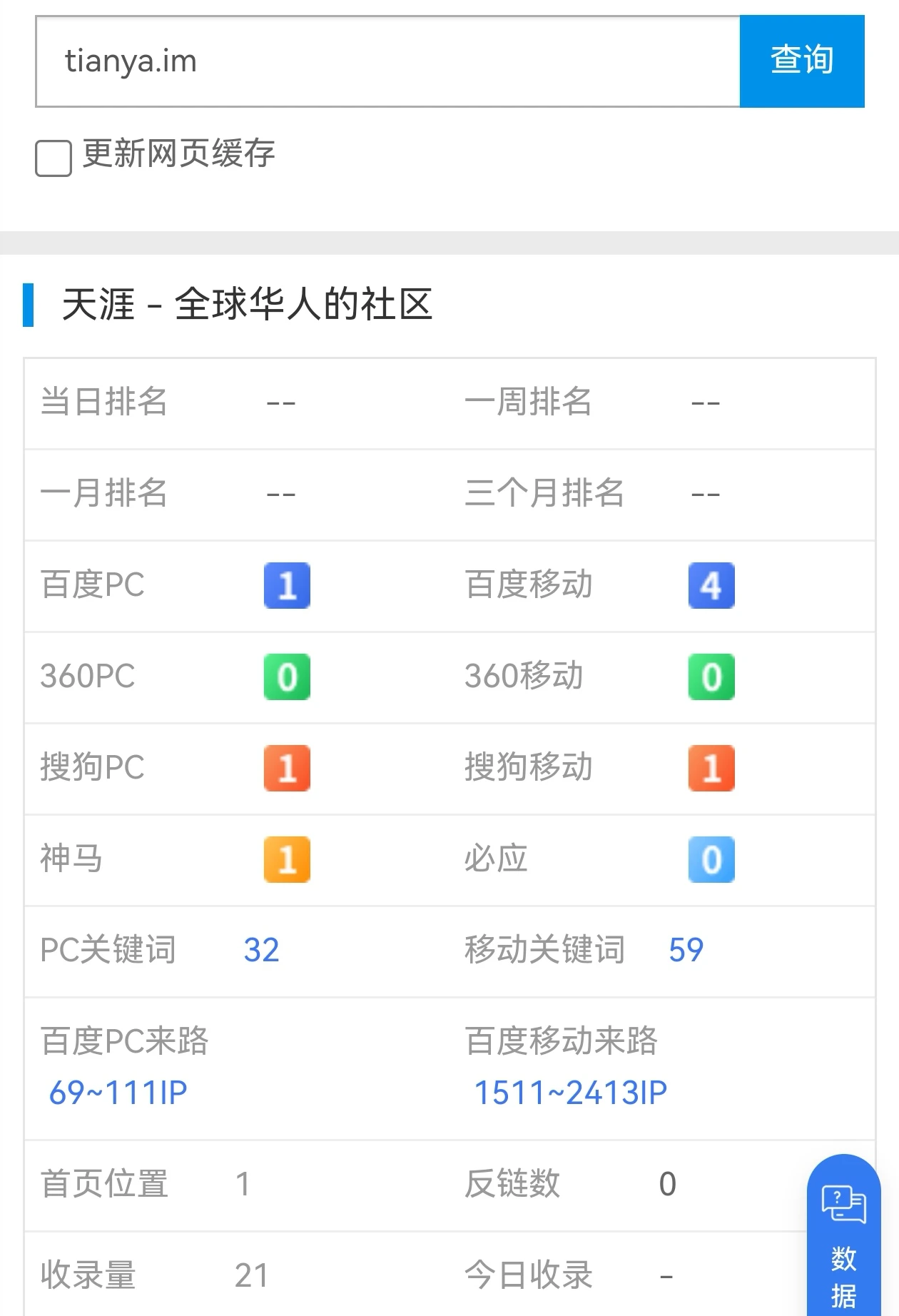899x1316 pixels.
Task: Open the 搜狗移动 weight badge
Action: click(711, 768)
